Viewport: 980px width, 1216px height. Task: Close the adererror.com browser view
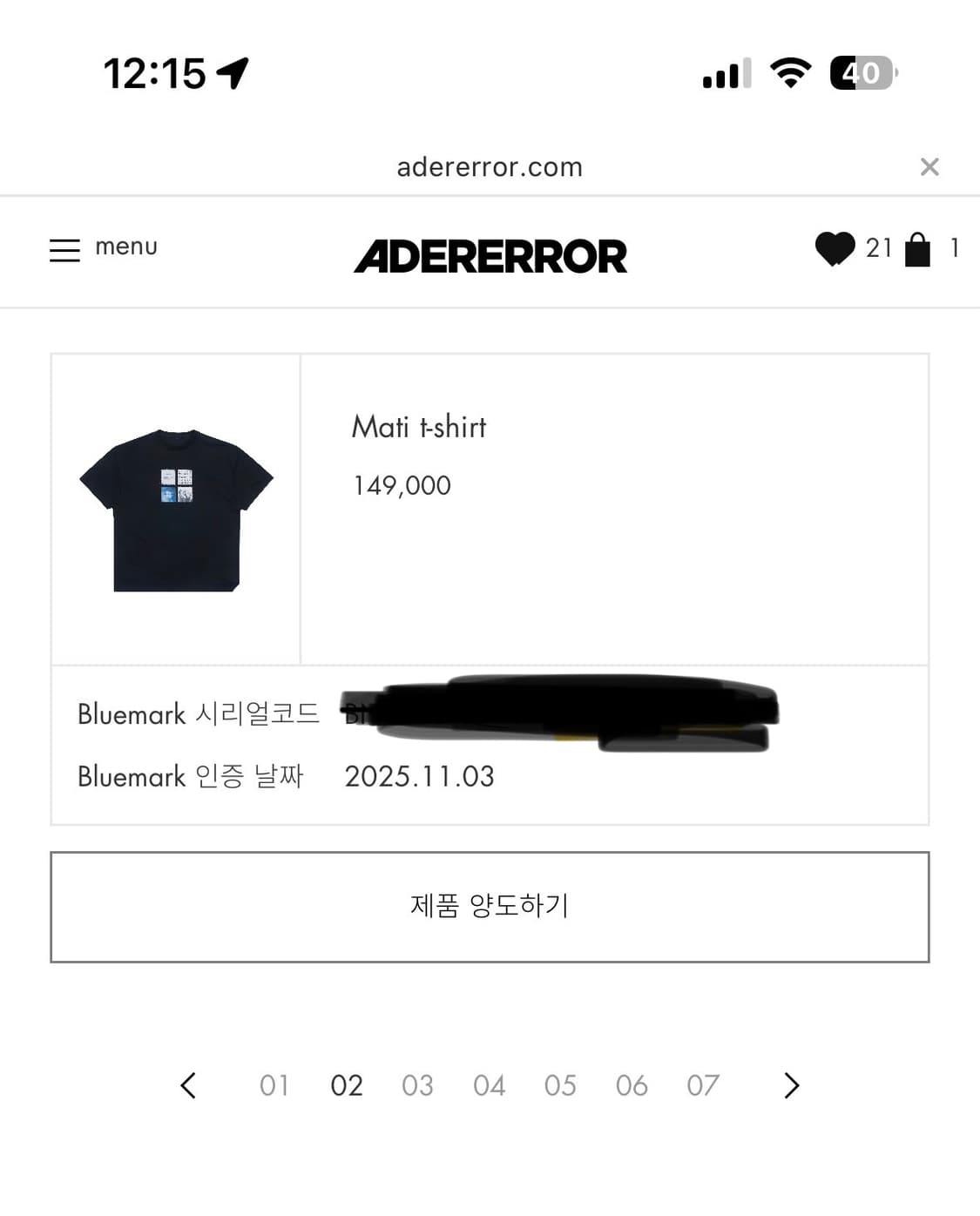pyautogui.click(x=929, y=166)
